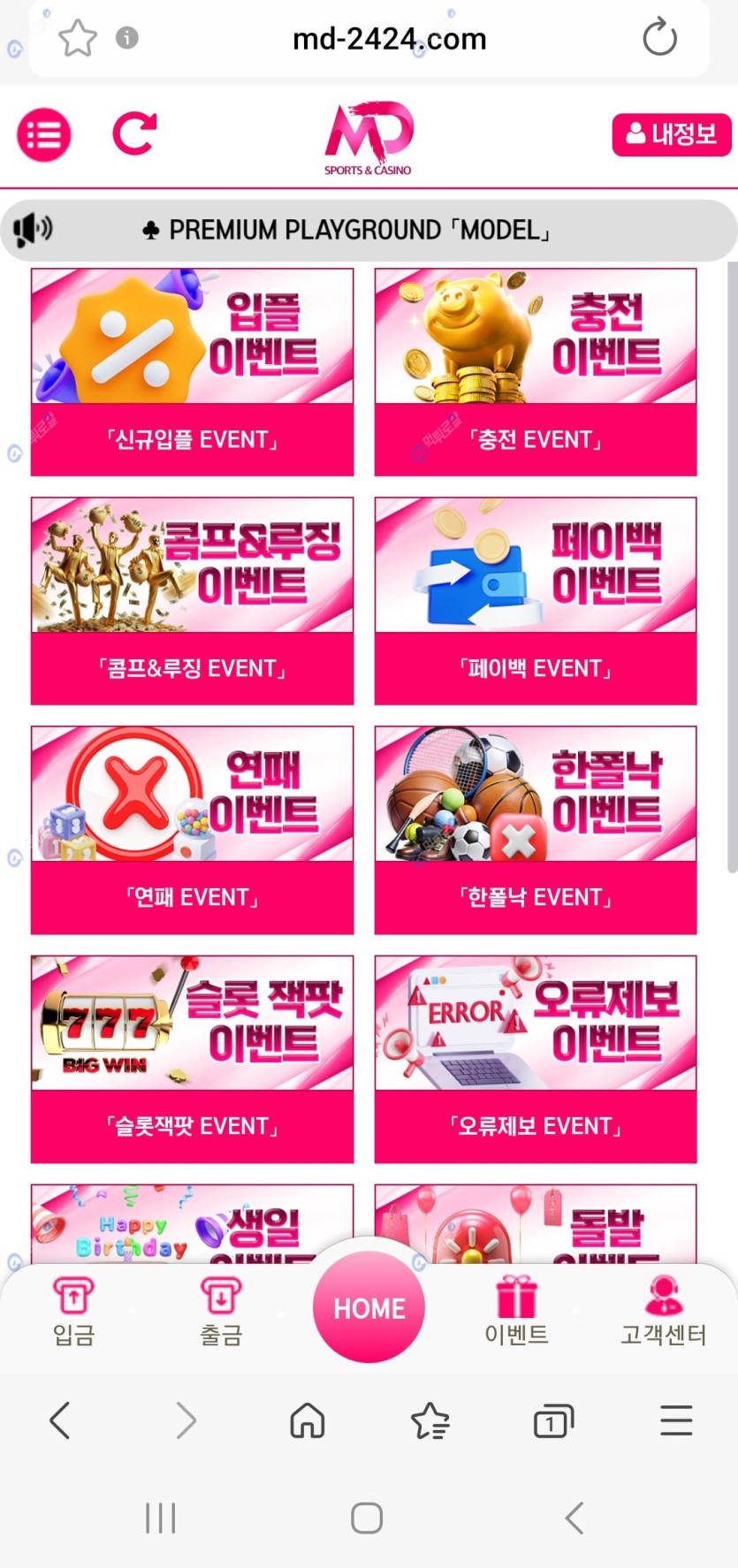Select the 한폴낙 EVENT card
This screenshot has height=1568, width=738.
click(535, 830)
